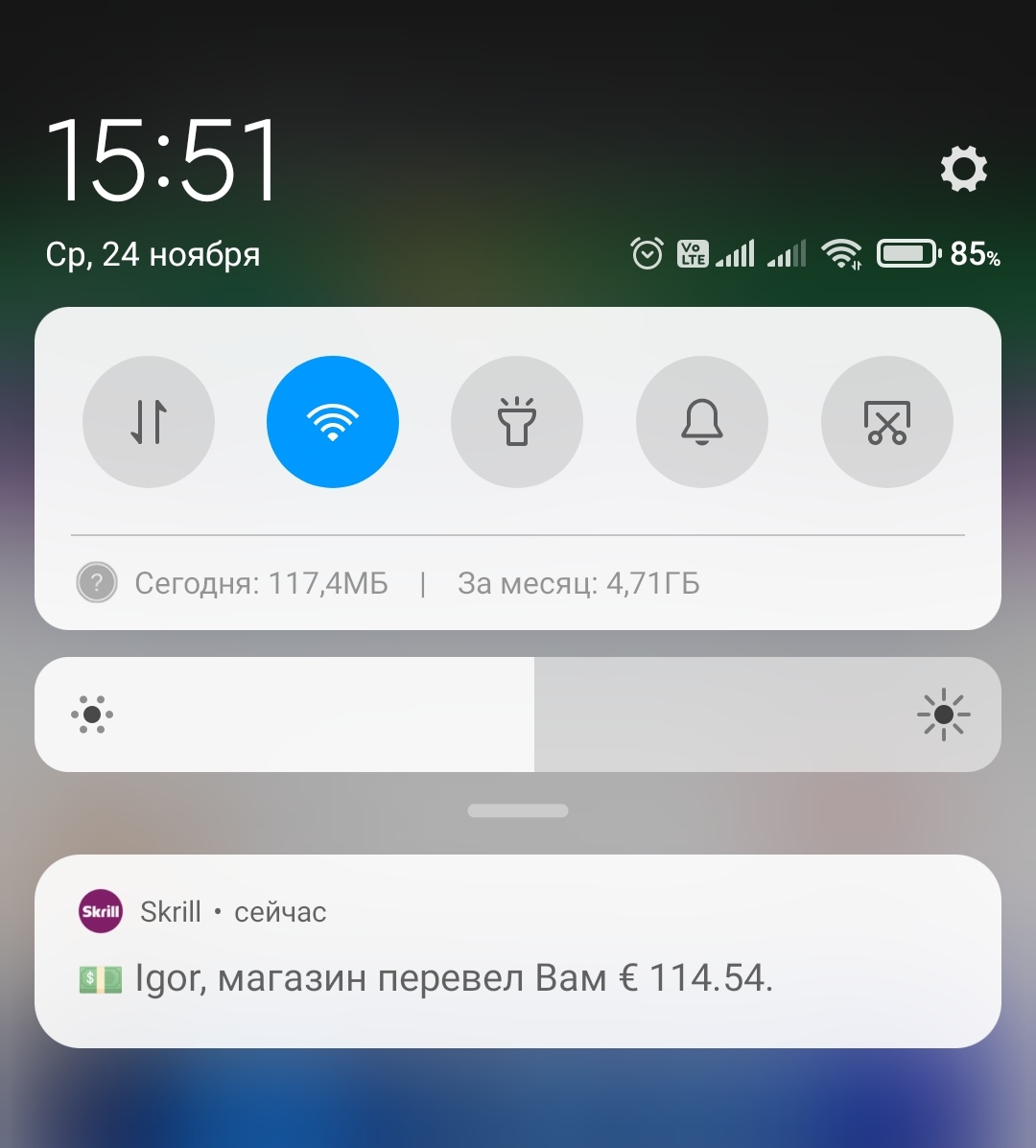
Task: Set brightness by tapping the slider
Action: click(x=518, y=715)
